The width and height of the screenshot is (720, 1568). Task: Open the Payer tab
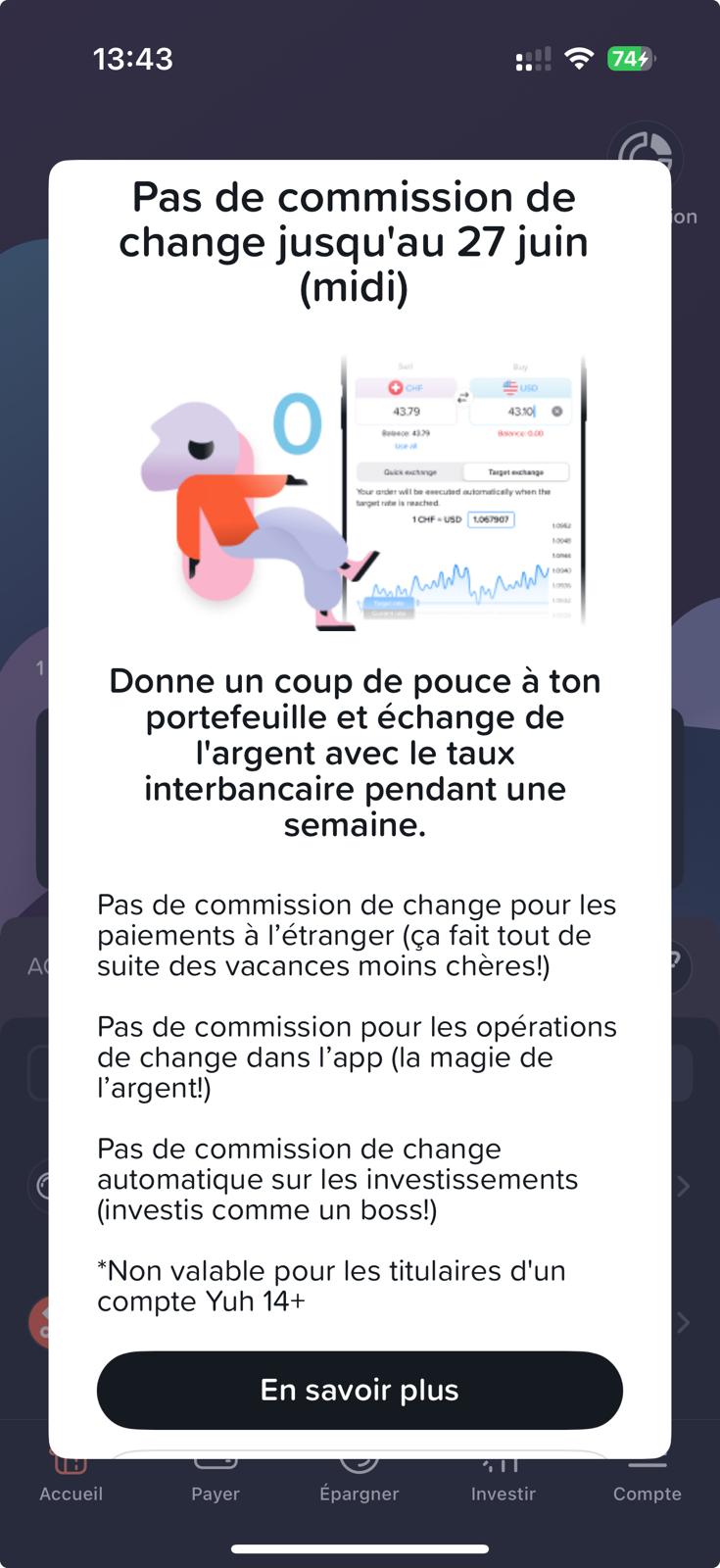tap(216, 1484)
